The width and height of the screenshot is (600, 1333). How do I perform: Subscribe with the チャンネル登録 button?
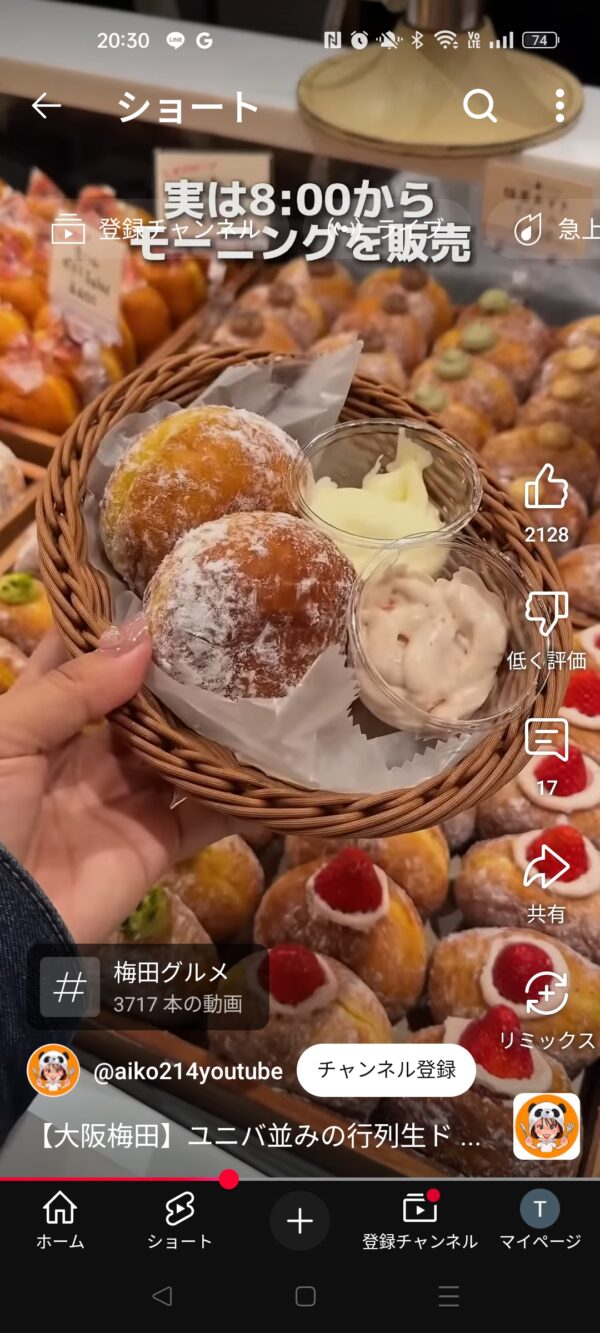click(x=386, y=1070)
